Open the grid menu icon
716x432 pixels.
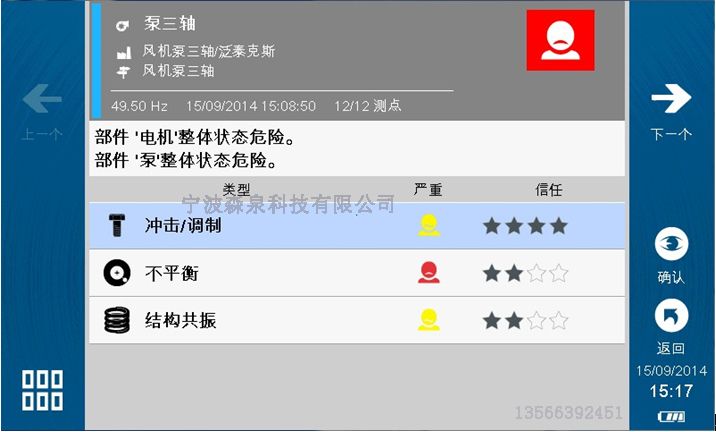tap(42, 390)
